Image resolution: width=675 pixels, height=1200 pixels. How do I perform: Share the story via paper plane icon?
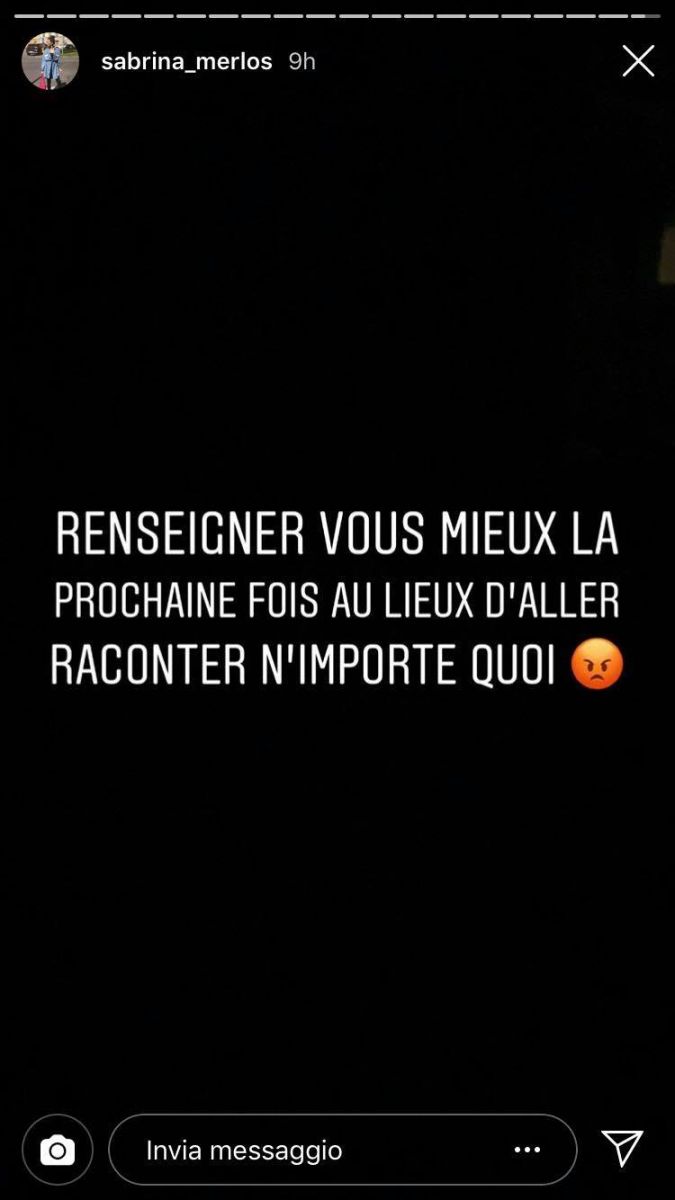tap(622, 1149)
